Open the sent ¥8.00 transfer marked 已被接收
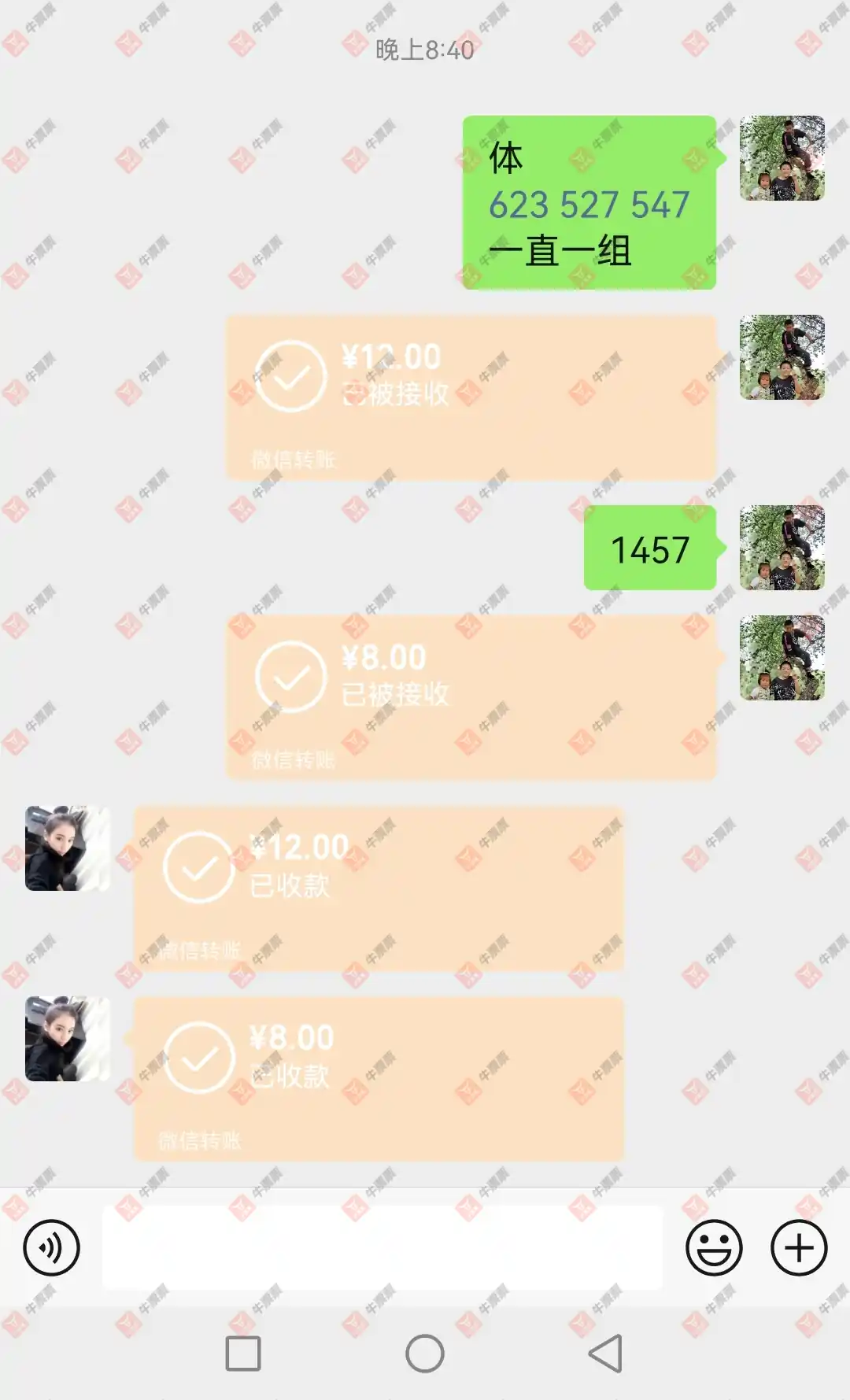 tap(471, 697)
